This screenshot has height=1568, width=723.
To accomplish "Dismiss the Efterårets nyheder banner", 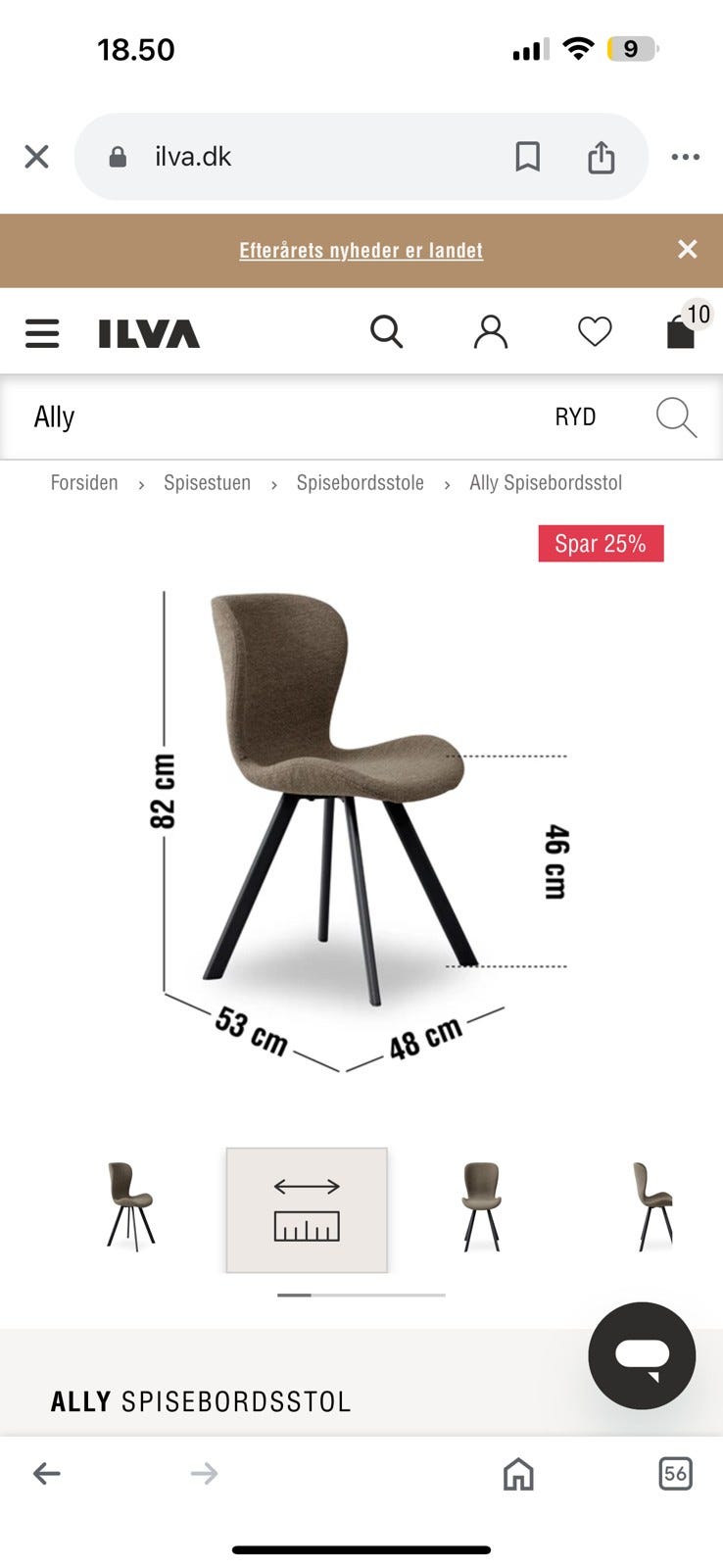I will pos(687,250).
